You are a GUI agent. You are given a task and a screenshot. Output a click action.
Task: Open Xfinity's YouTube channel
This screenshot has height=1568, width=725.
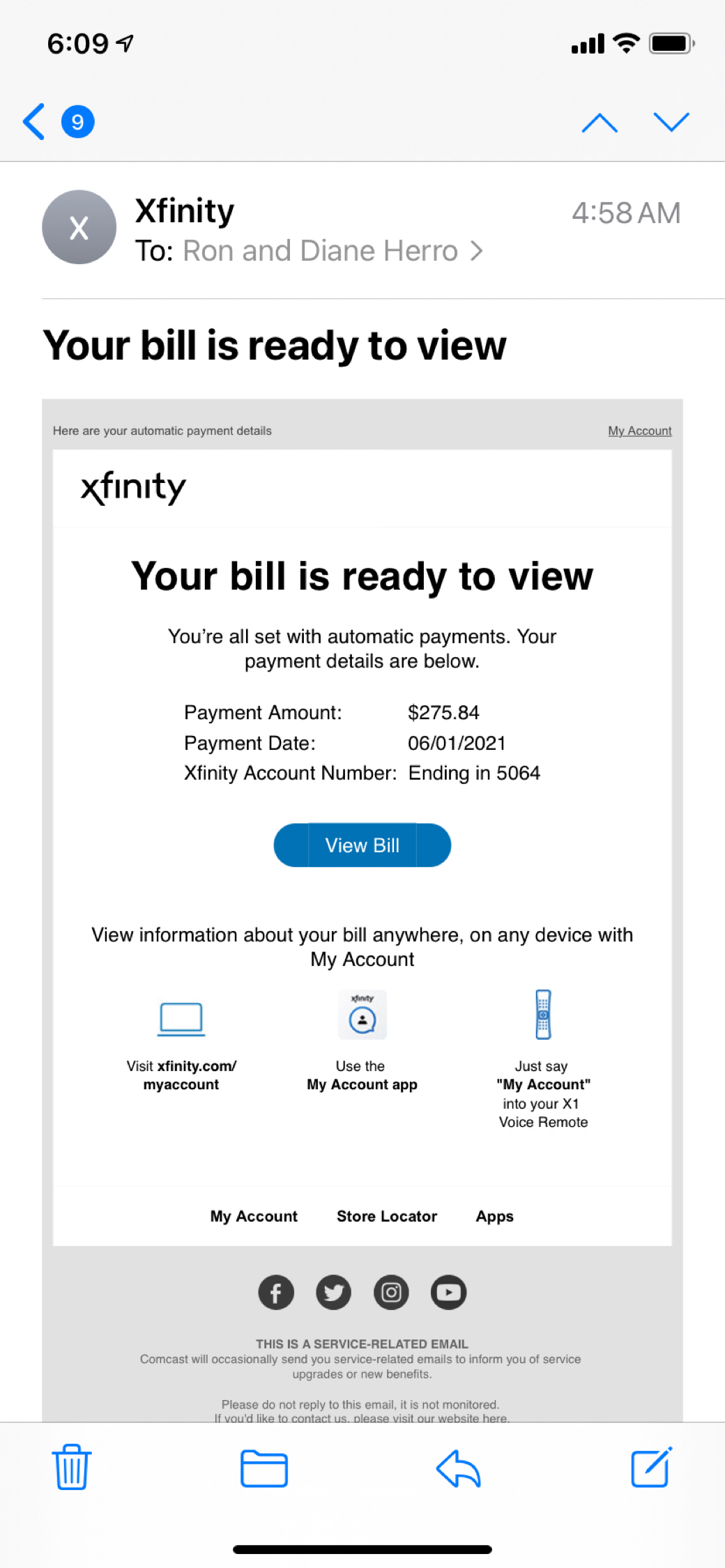coord(448,1293)
